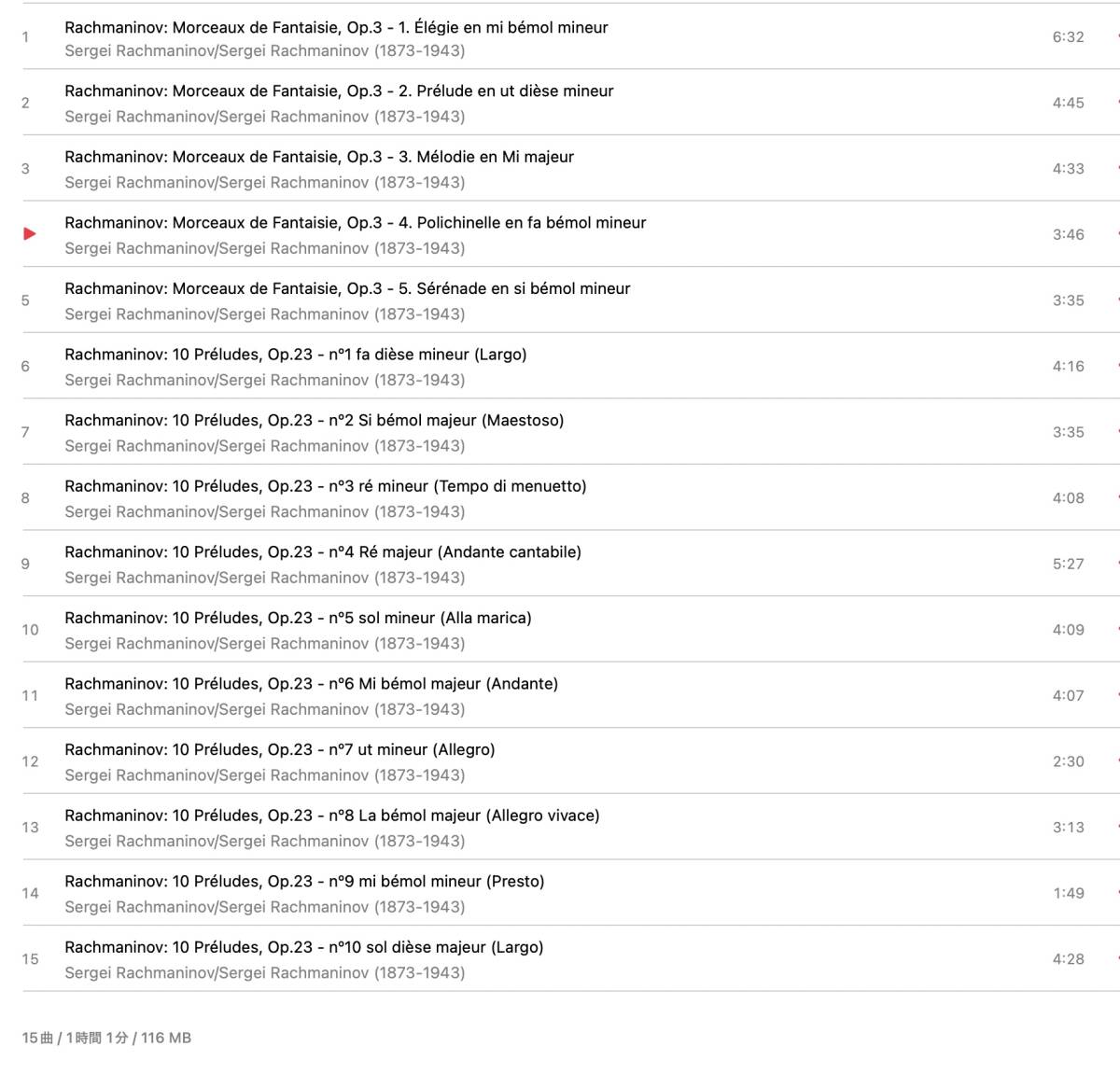The height and width of the screenshot is (1088, 1120).
Task: Choose Prélude n°4 Ré majeur (Andante cantabile)
Action: coord(322,552)
